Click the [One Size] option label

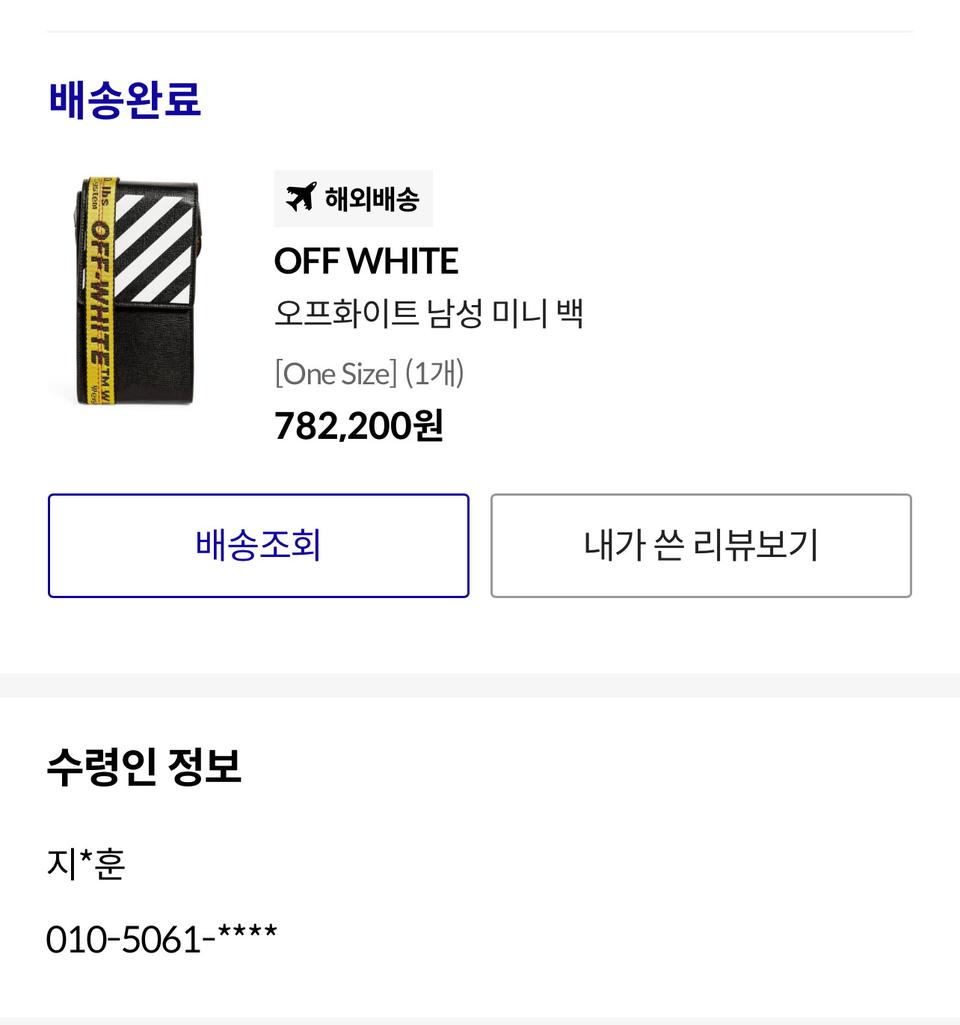coord(334,372)
